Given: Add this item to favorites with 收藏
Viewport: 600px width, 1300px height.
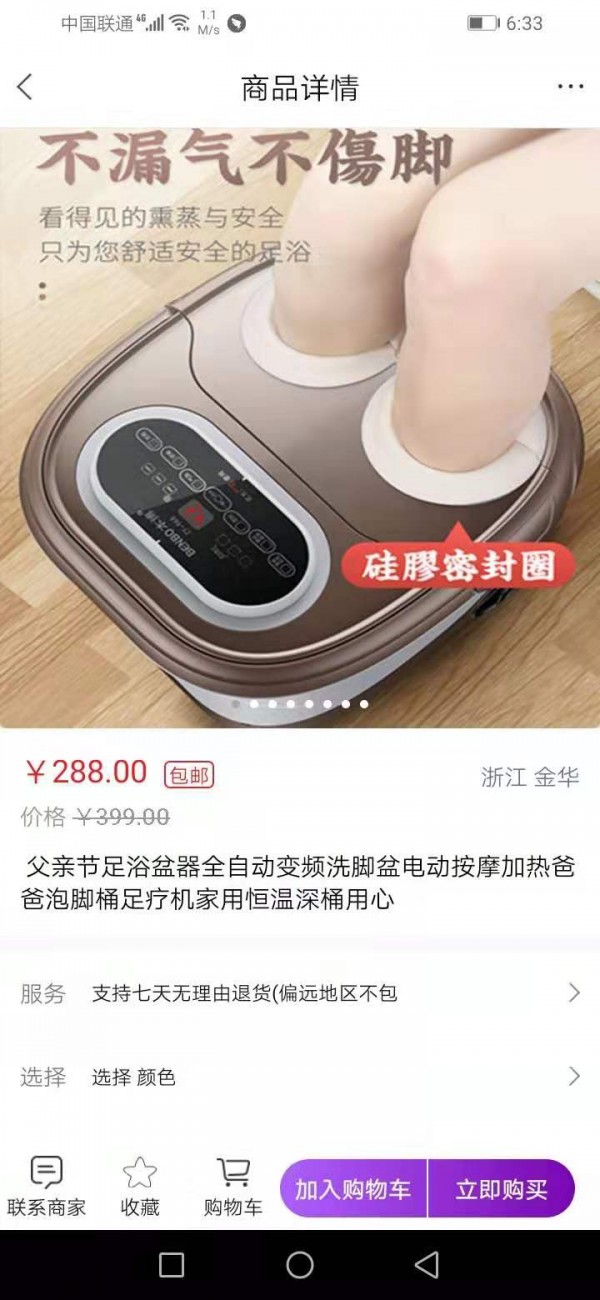Looking at the screenshot, I should (140, 1187).
